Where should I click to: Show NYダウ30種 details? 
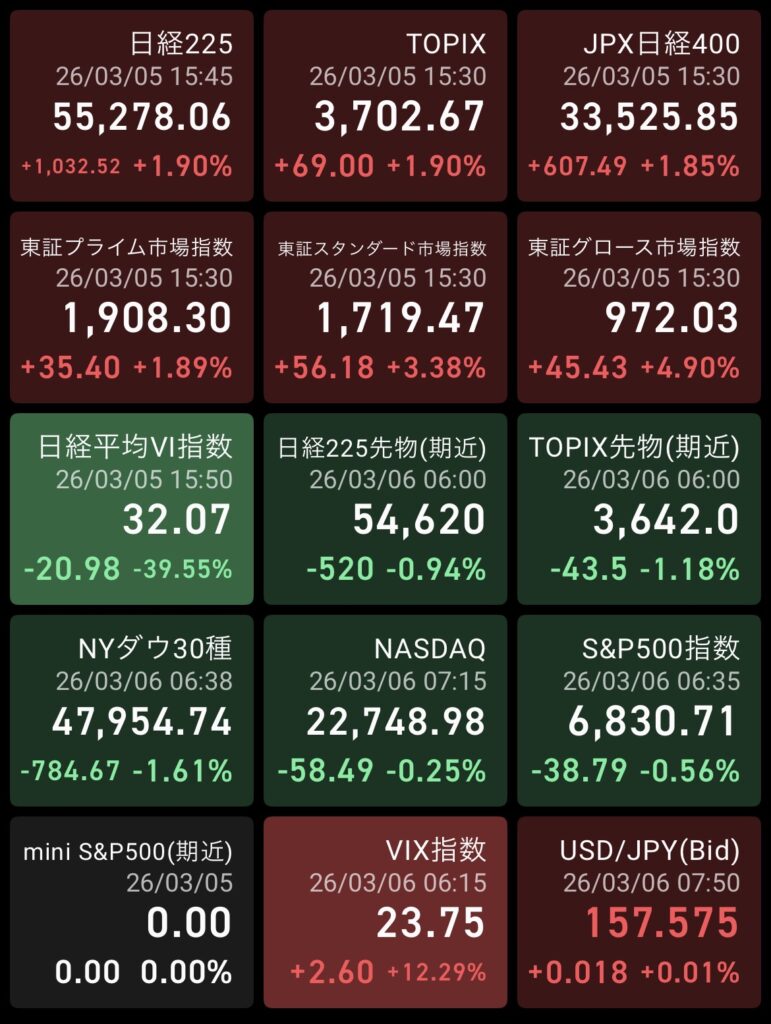coord(132,711)
